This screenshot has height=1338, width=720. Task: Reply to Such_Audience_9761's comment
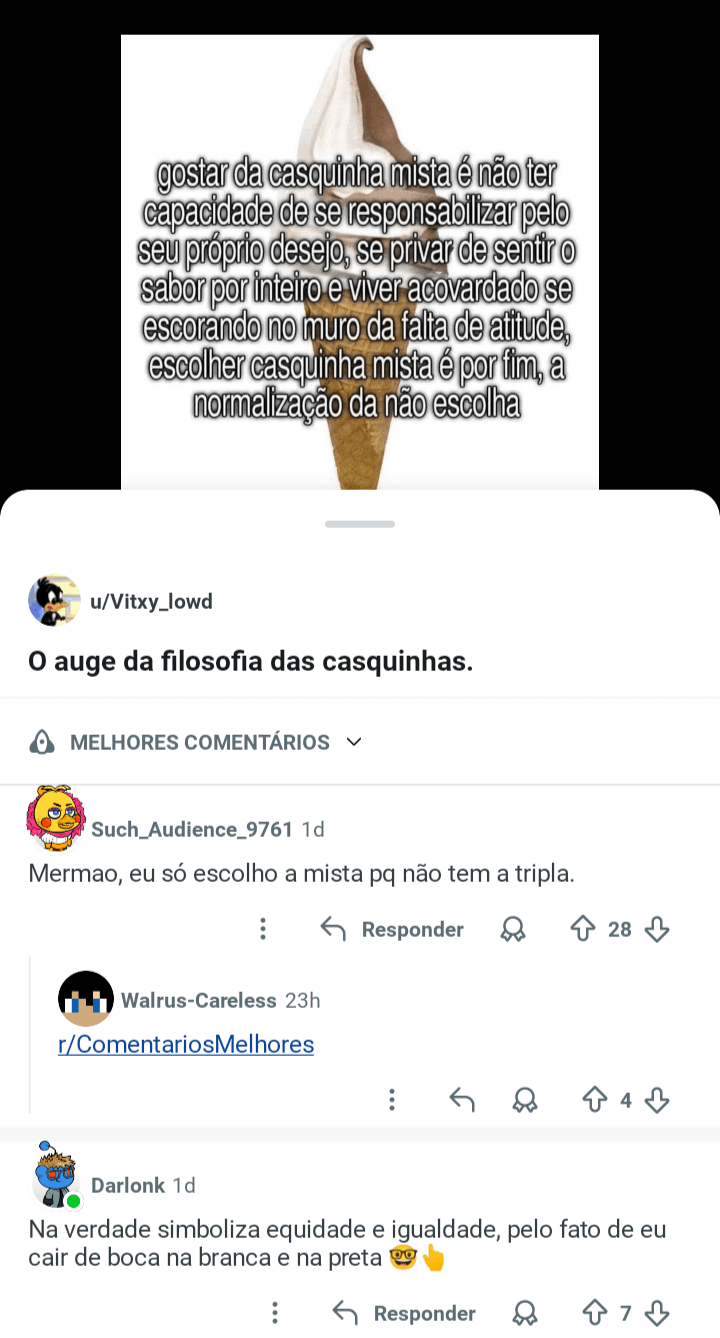click(393, 930)
